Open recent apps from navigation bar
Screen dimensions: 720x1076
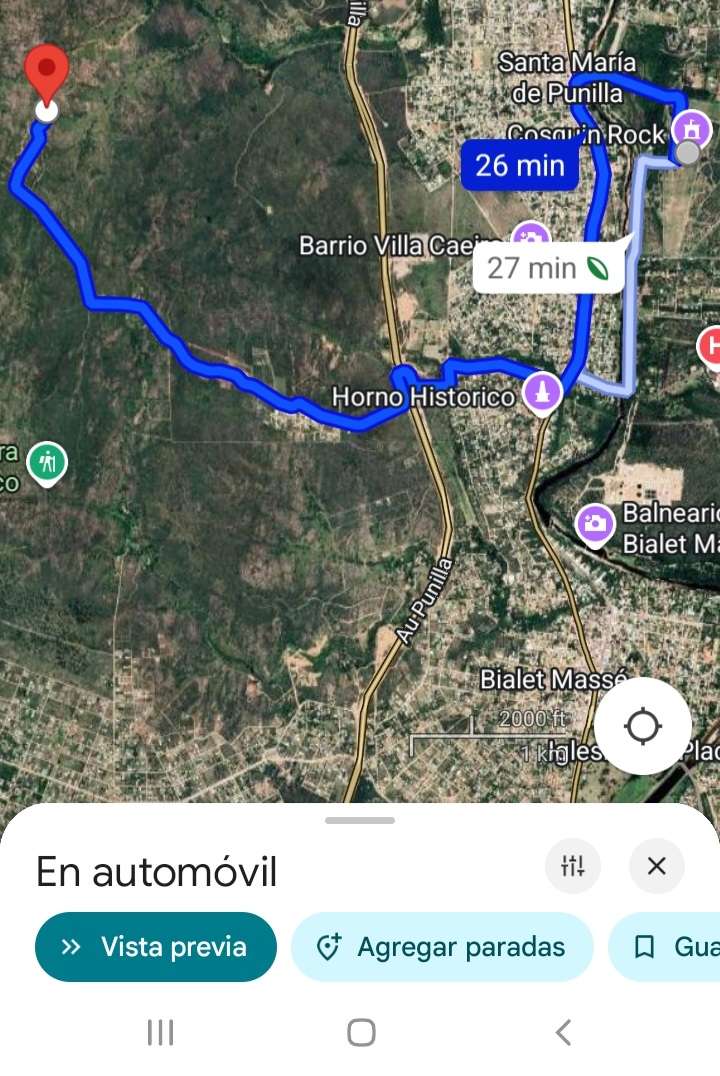160,1032
